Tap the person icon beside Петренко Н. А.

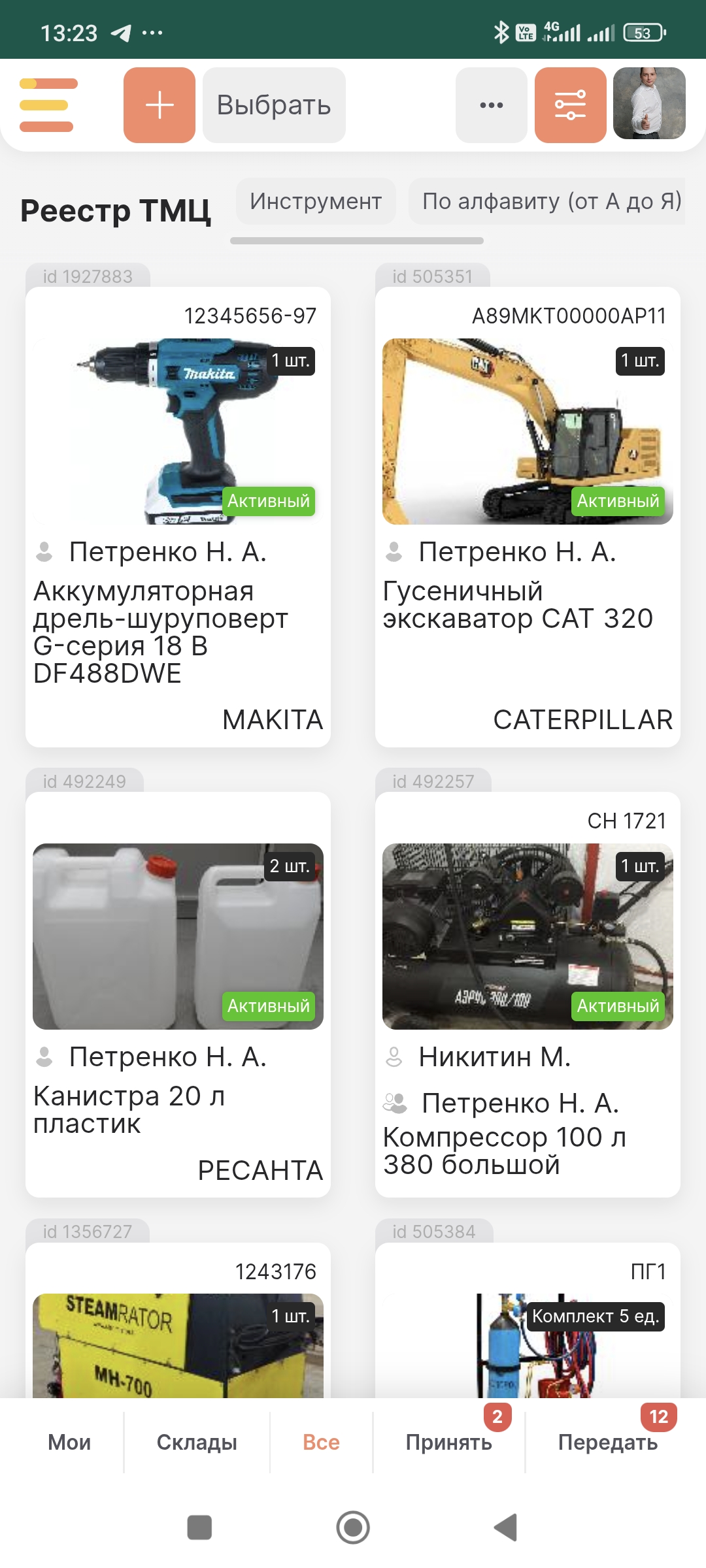[44, 552]
